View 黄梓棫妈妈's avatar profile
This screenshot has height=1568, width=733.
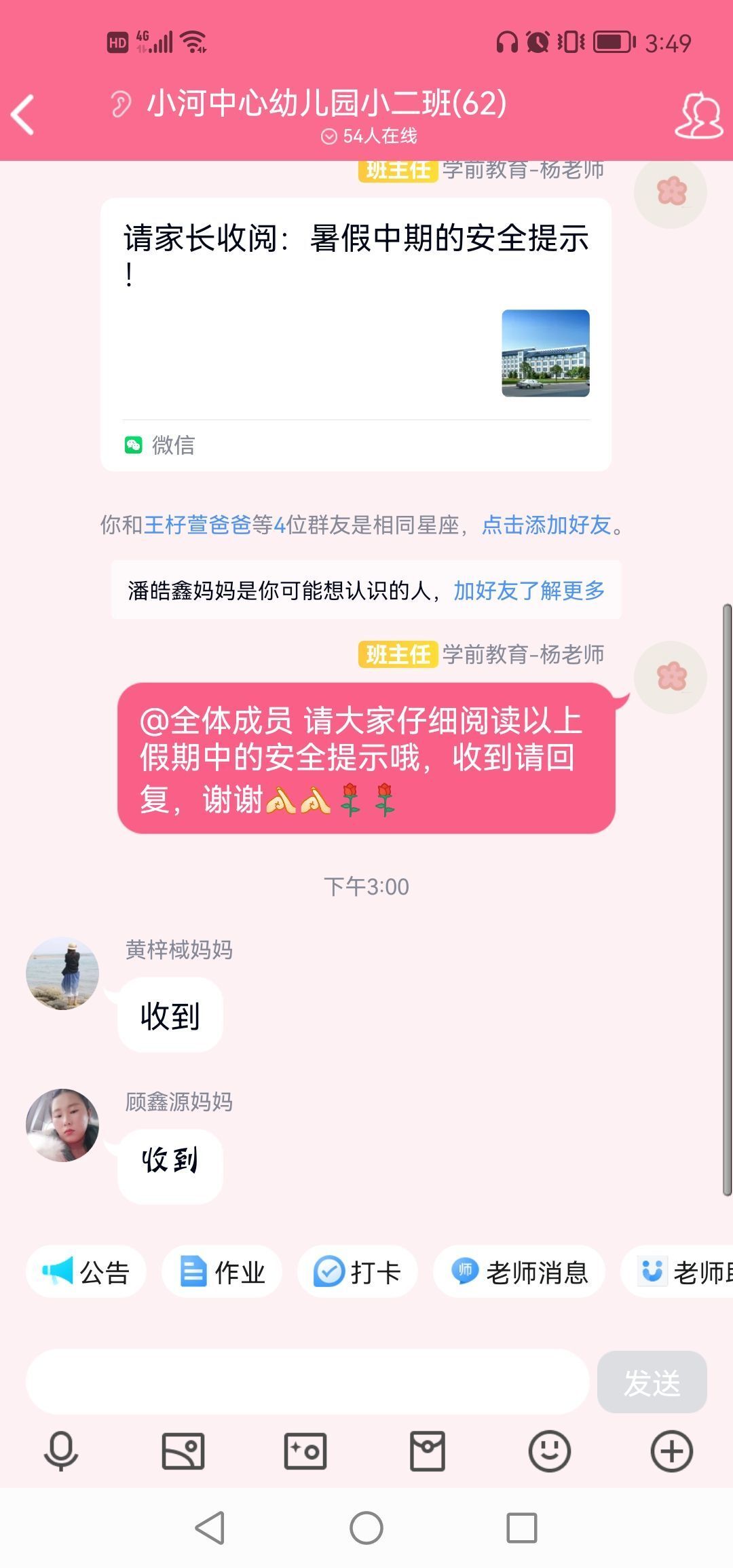[x=62, y=973]
